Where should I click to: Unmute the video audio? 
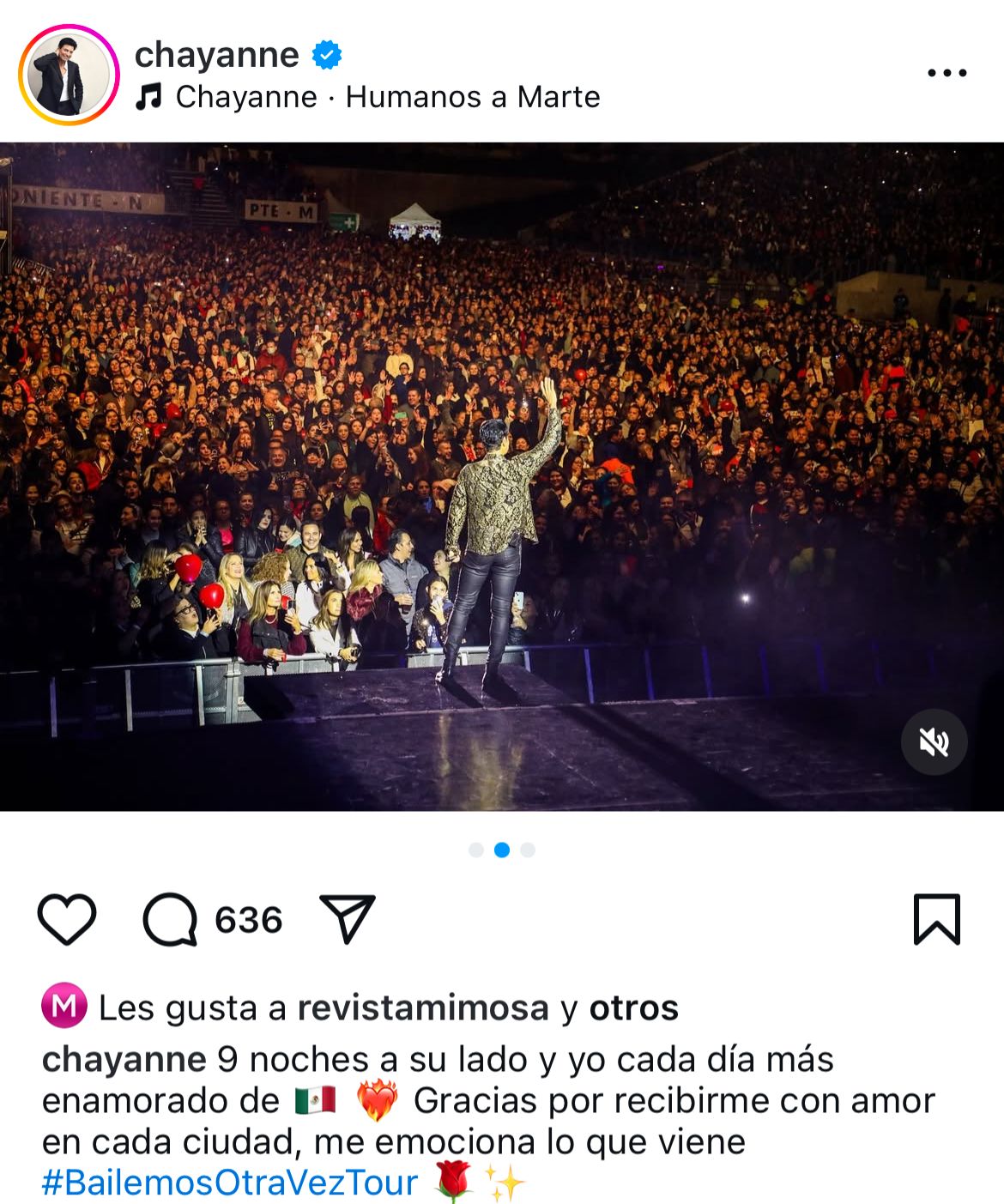point(936,743)
